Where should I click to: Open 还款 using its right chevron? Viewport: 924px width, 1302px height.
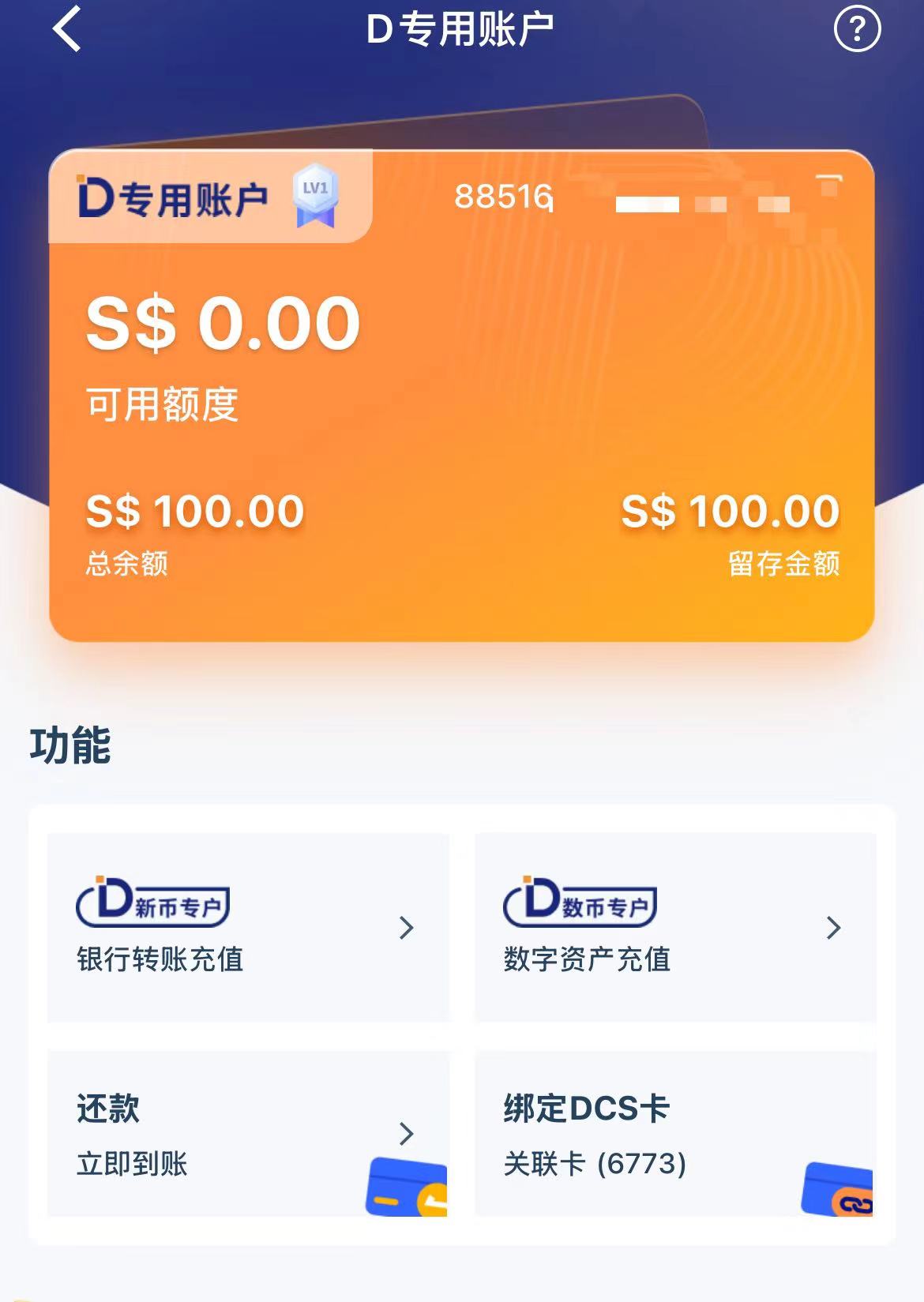(x=406, y=1132)
